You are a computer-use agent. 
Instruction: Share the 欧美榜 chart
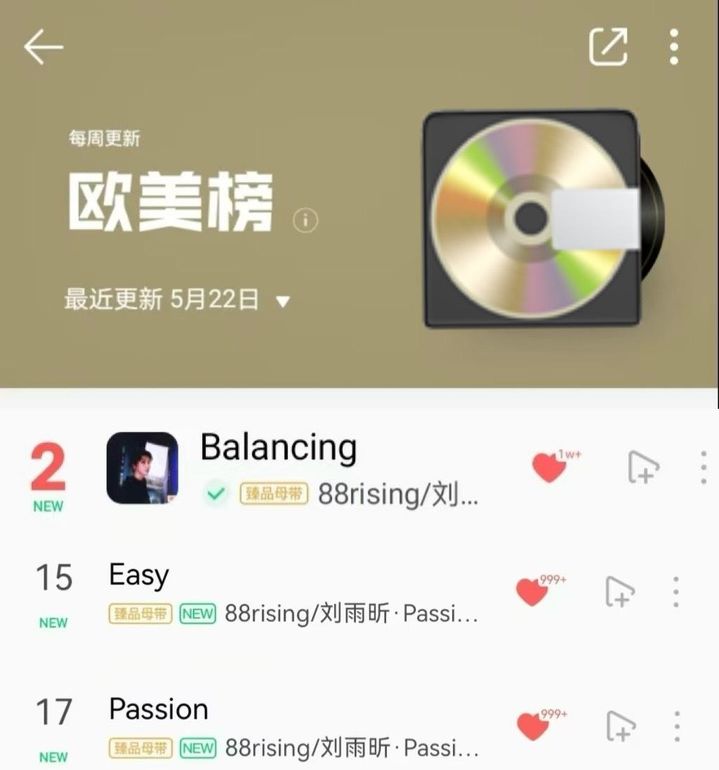coord(608,46)
